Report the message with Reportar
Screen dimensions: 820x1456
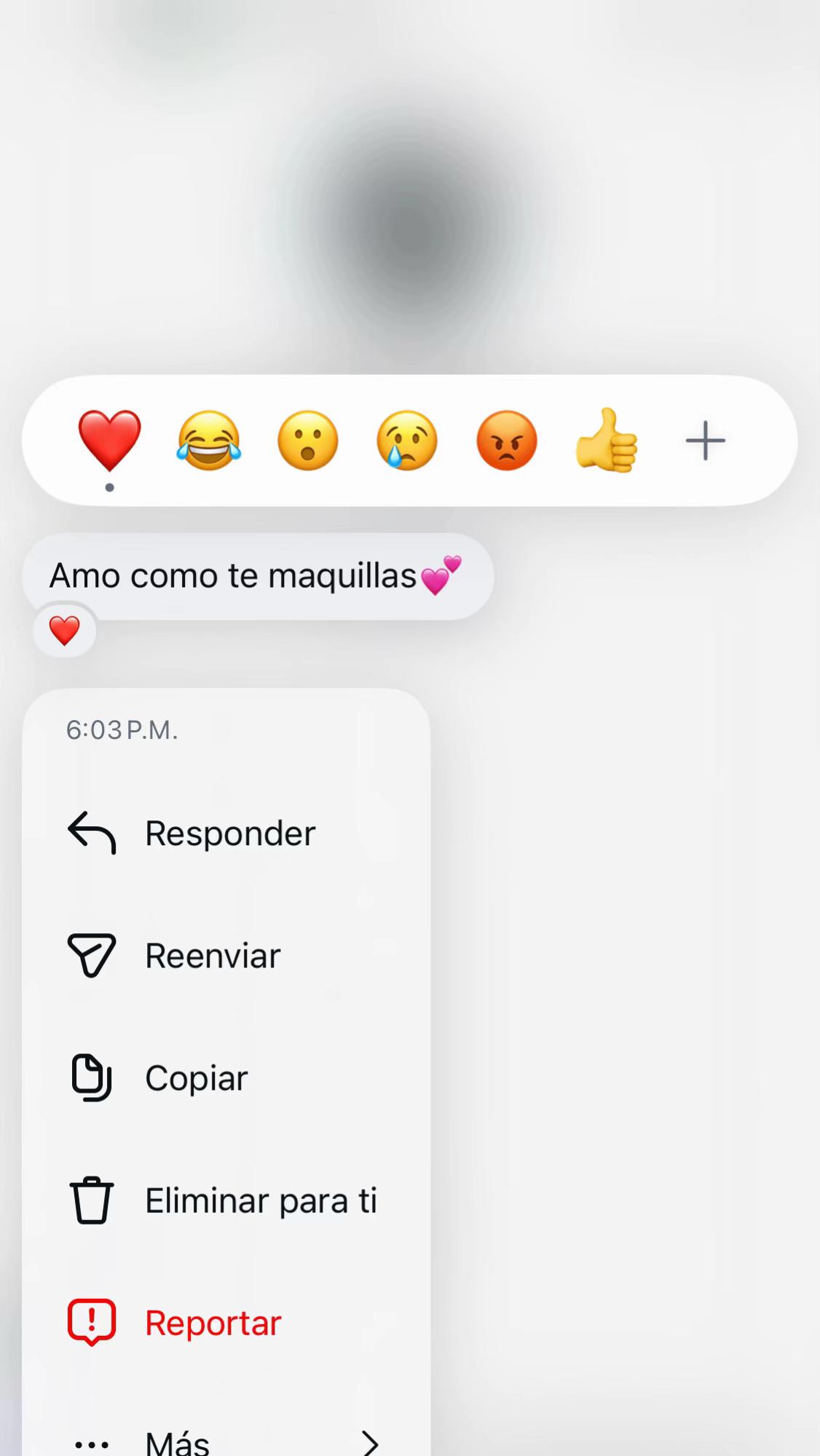point(226,1322)
